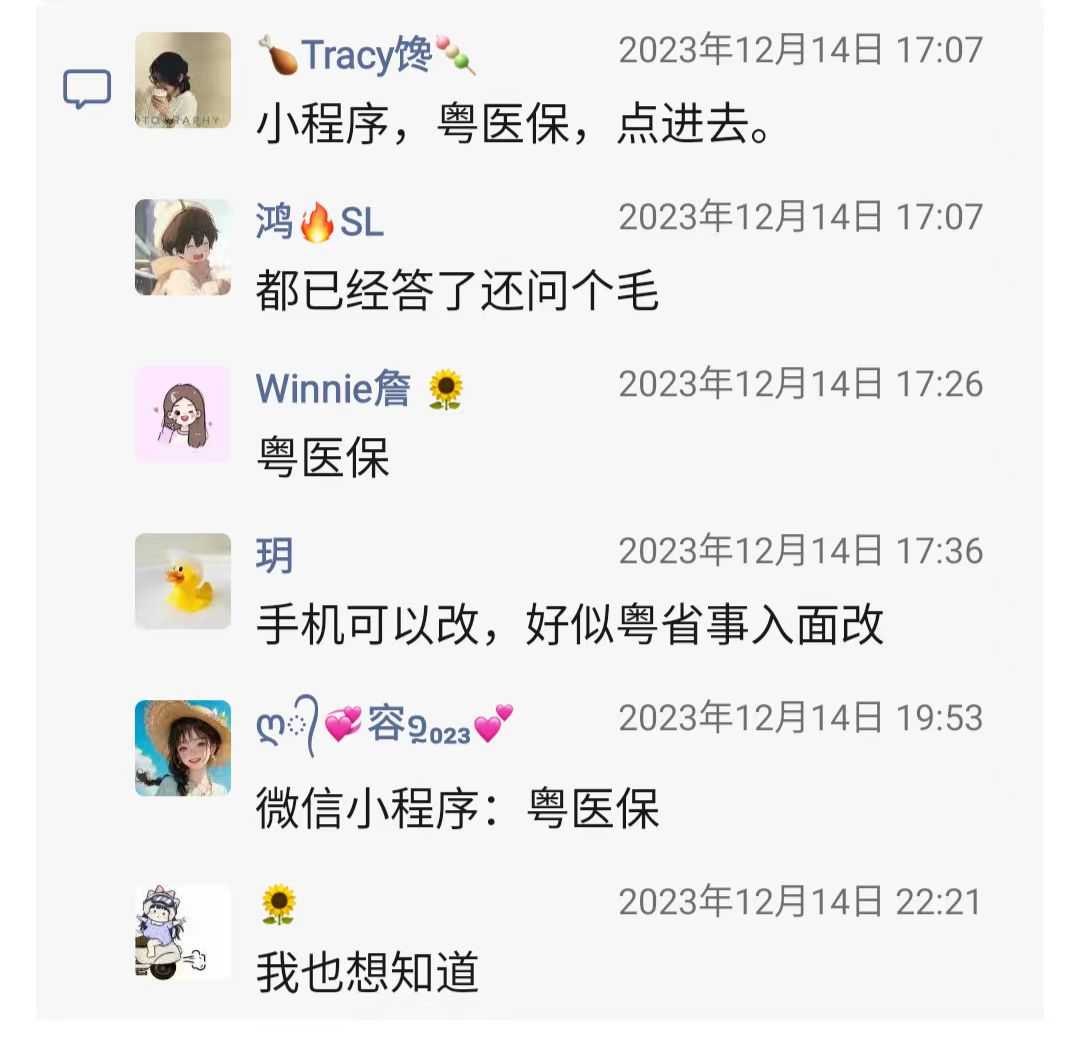Open Tracy馋's profile avatar
Image resolution: width=1080 pixels, height=1042 pixels.
tap(183, 80)
